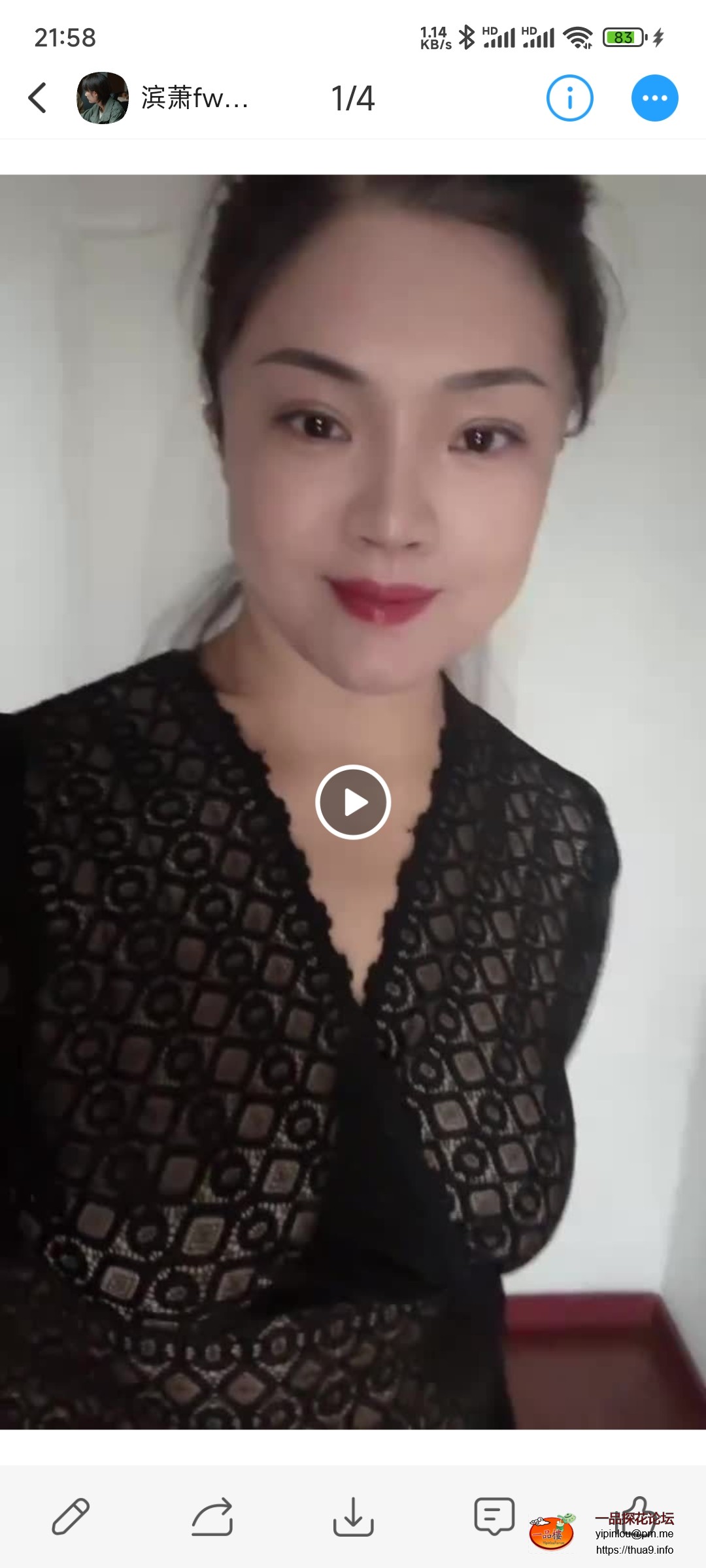Play the video
This screenshot has height=1568, width=706.
(x=353, y=802)
